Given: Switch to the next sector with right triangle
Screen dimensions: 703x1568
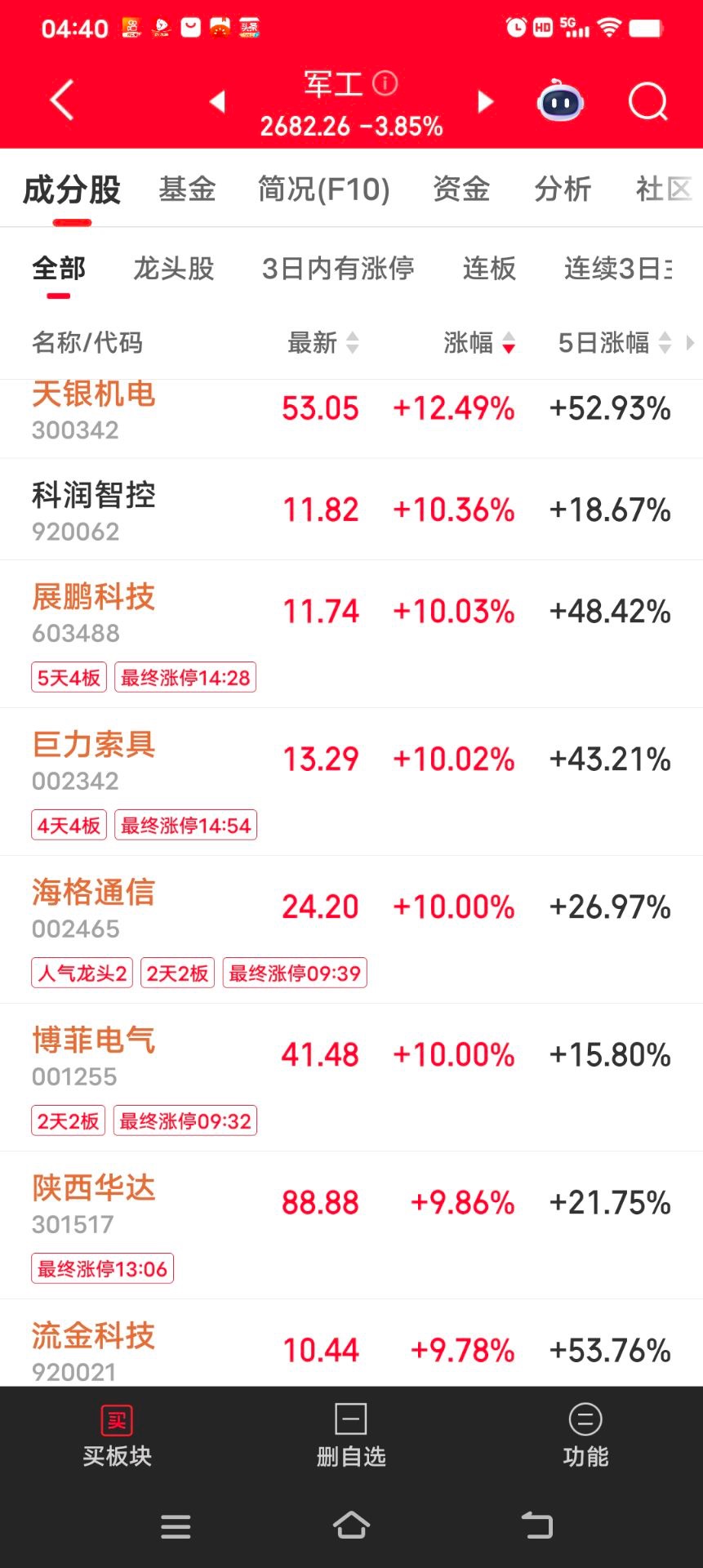Looking at the screenshot, I should click(x=486, y=101).
